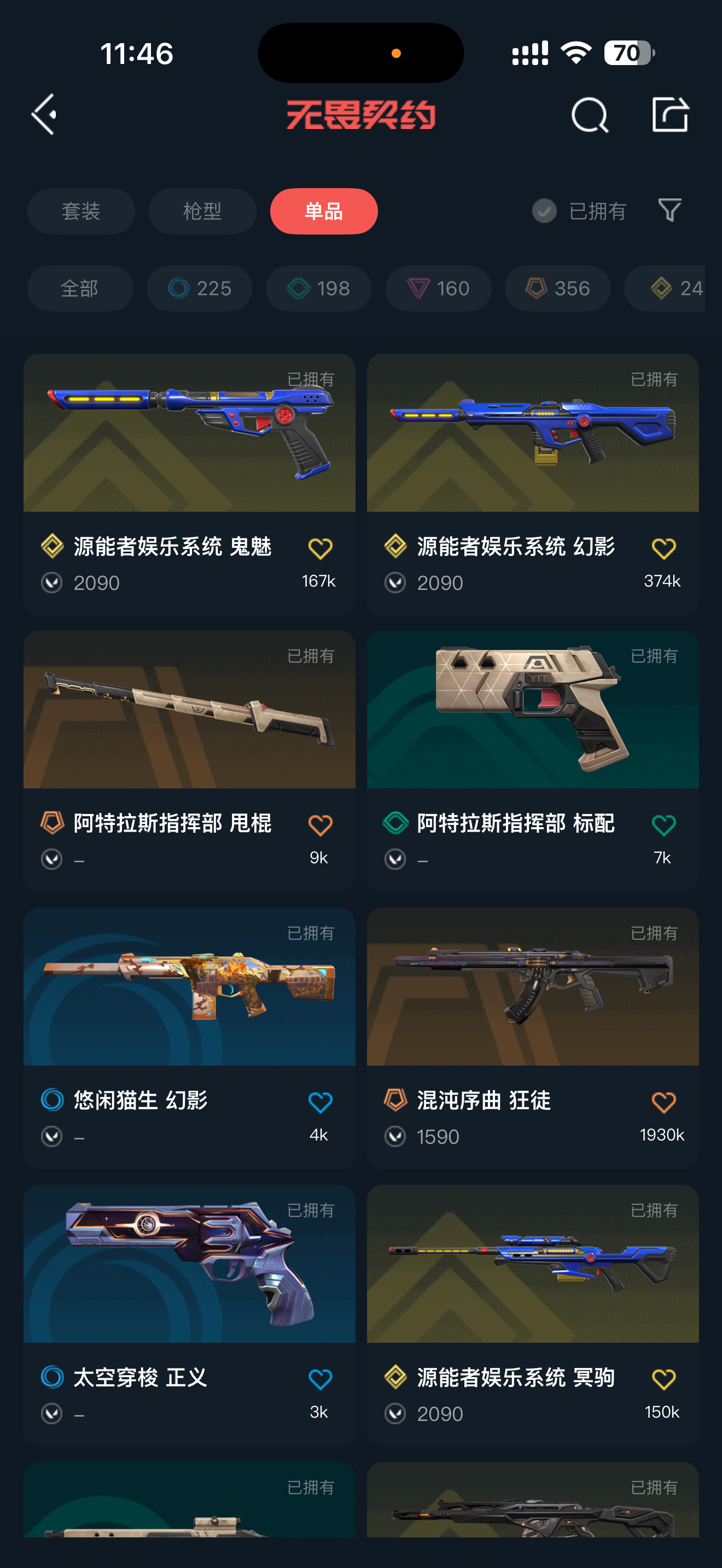722x1568 pixels.
Task: Switch to the 套装 tab
Action: pos(81,211)
